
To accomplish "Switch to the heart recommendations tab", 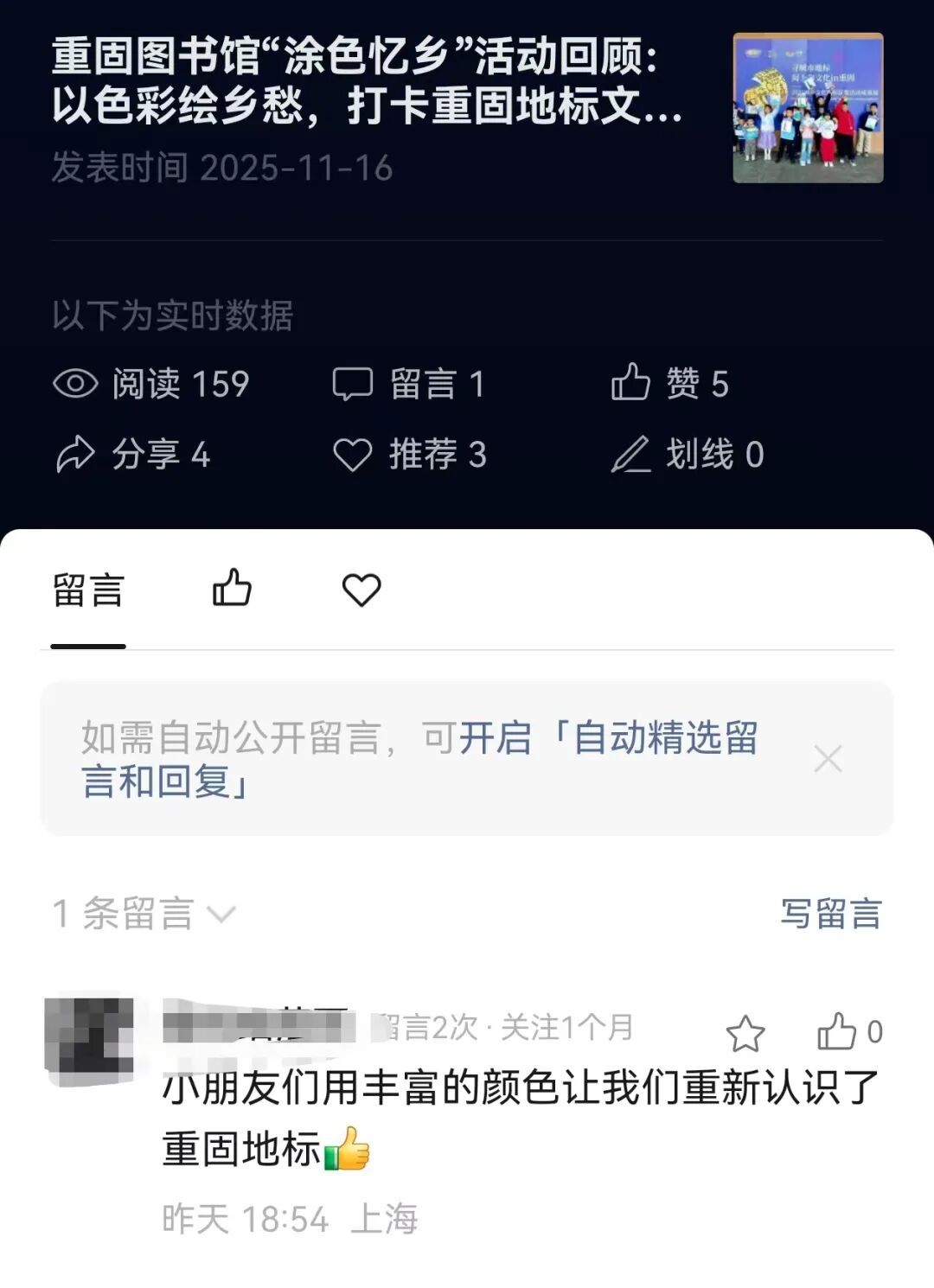I will click(361, 590).
